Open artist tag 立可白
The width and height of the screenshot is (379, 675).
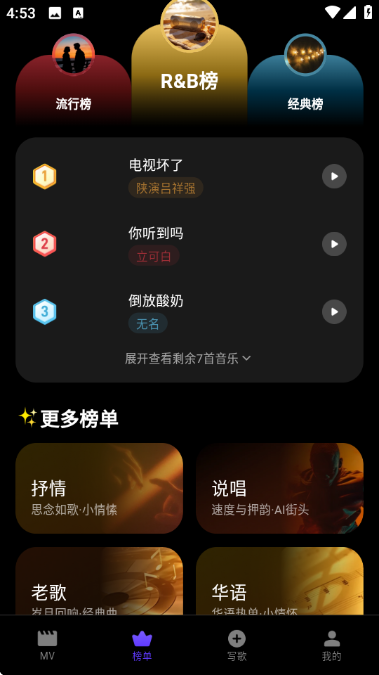pyautogui.click(x=154, y=257)
